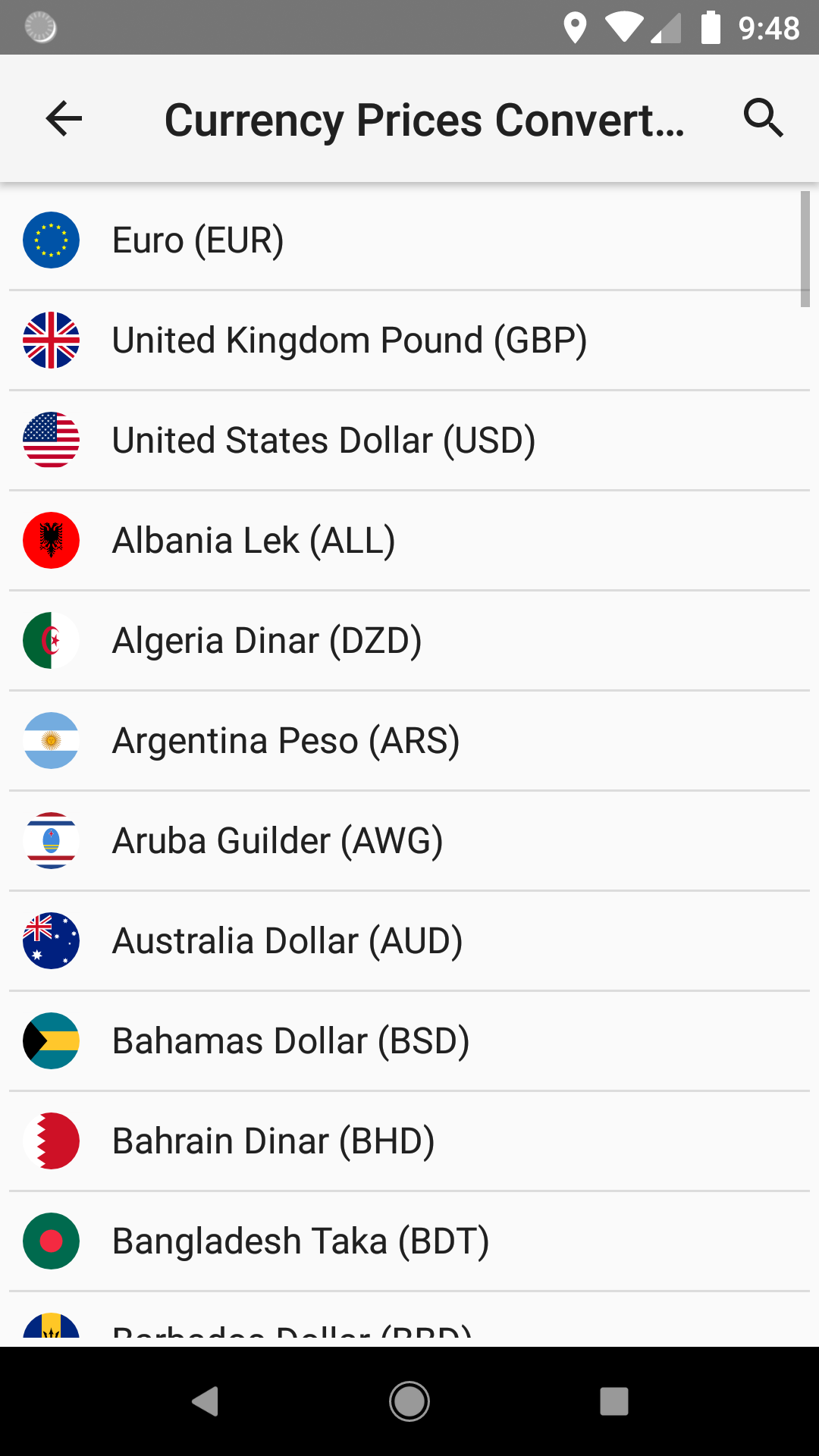Select Aruba Guilder (AWG)
Screen dimensions: 819x1456
pos(409,840)
